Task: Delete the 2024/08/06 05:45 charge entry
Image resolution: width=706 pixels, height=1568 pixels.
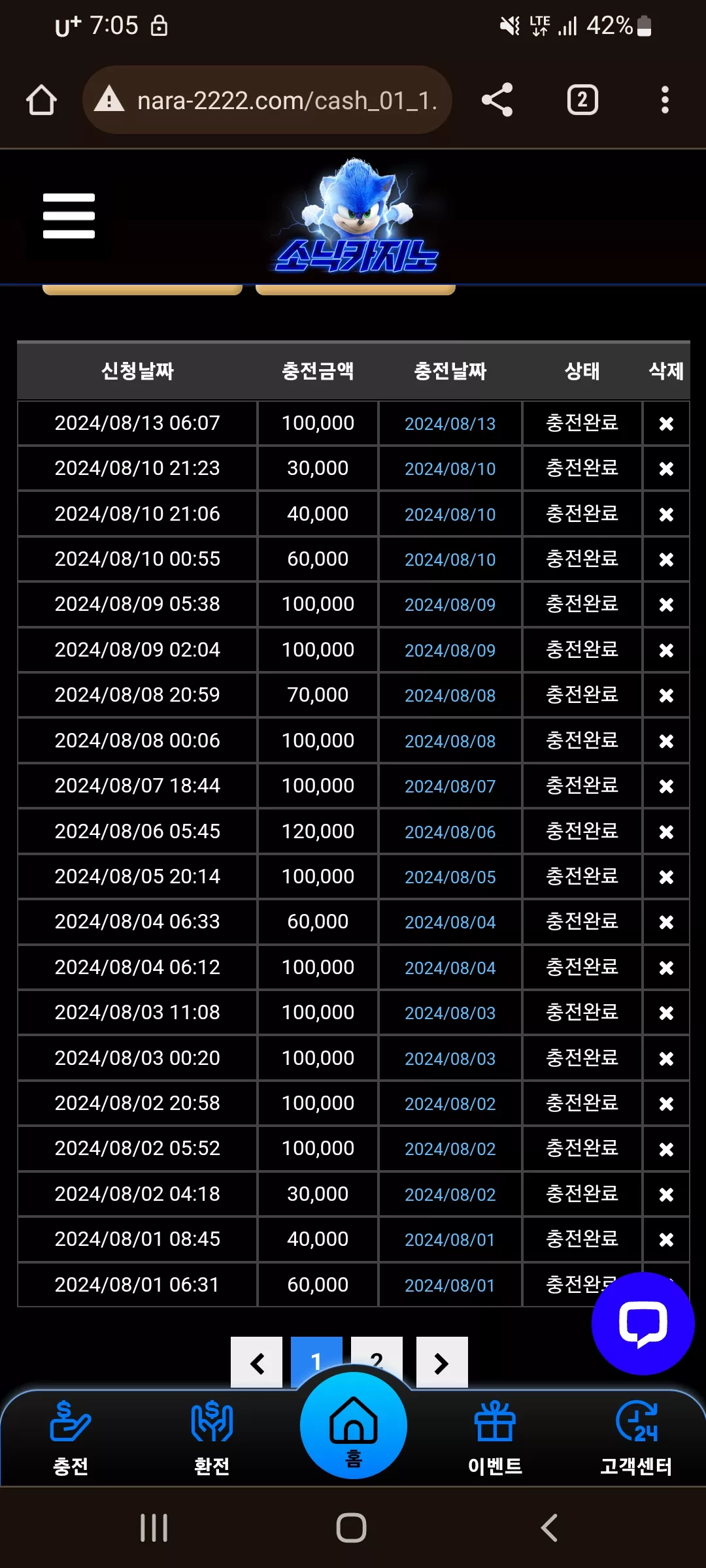Action: coord(666,832)
